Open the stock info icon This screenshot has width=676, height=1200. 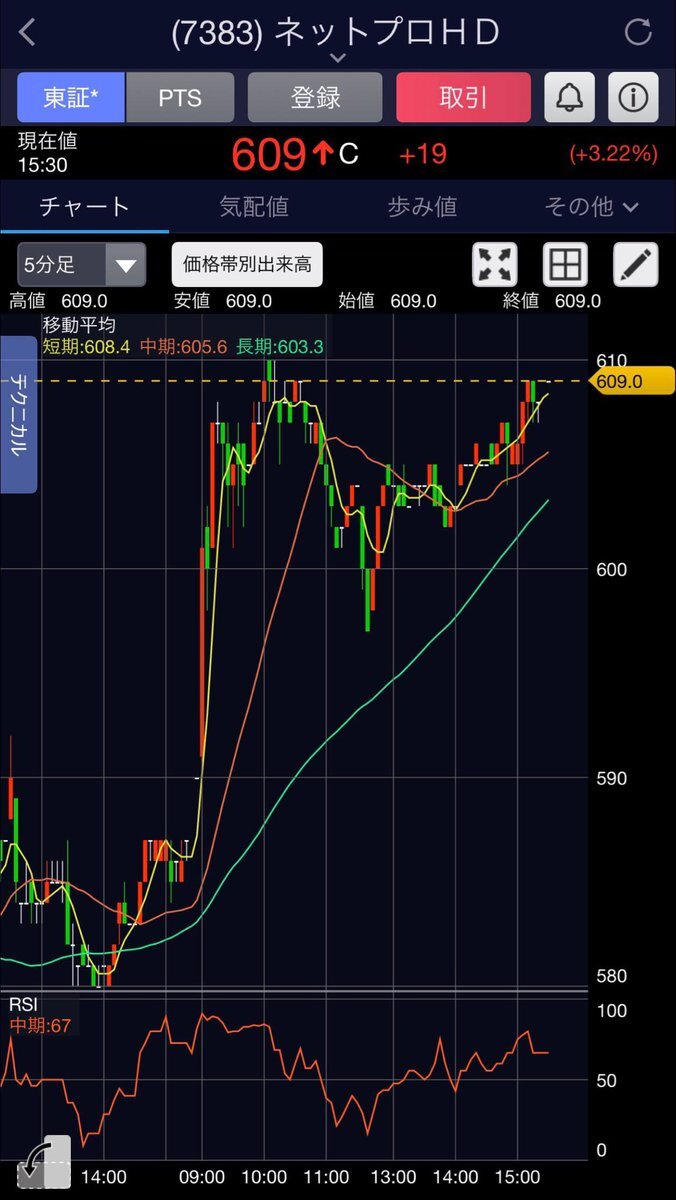633,97
